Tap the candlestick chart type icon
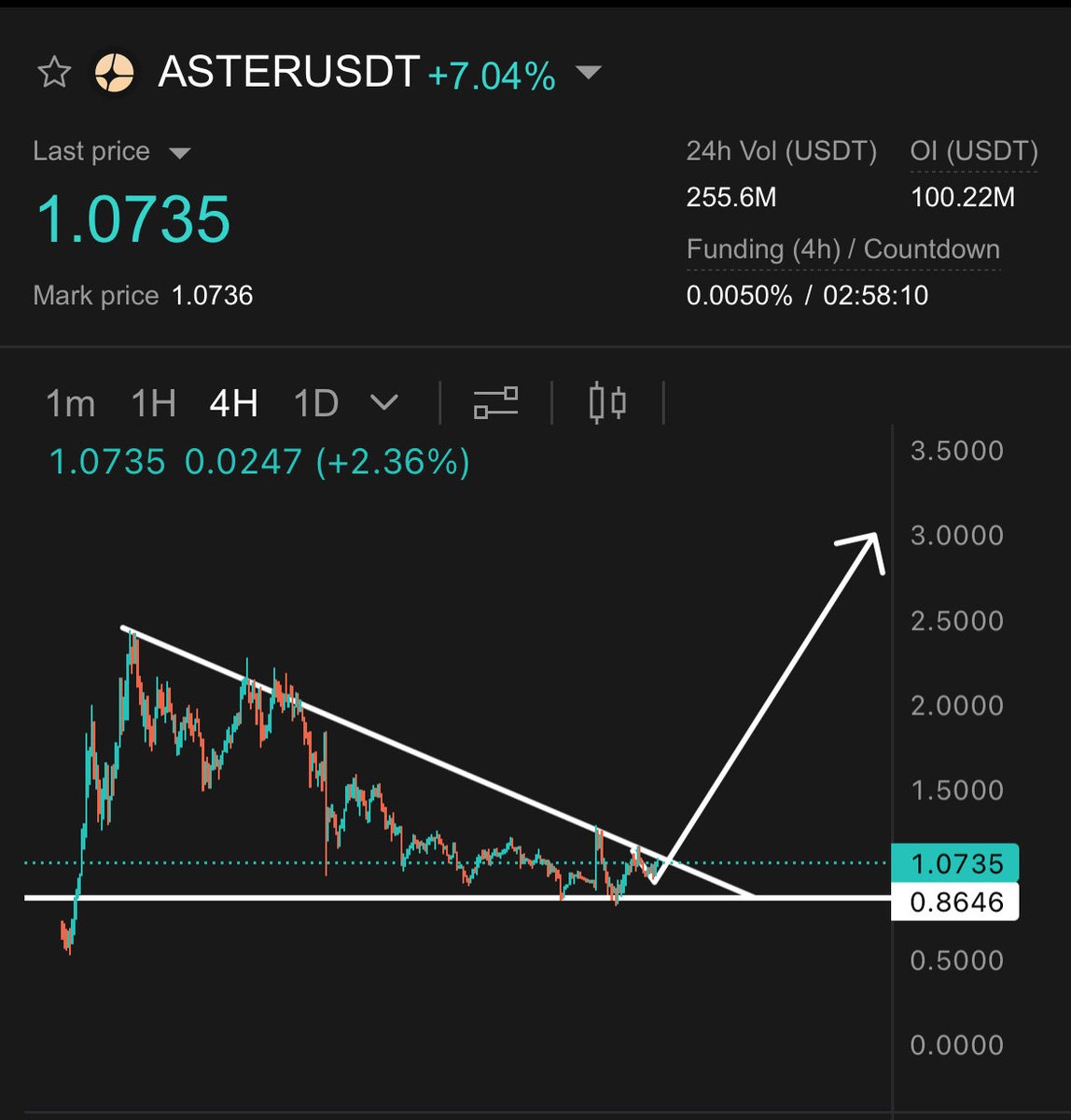Screen dimensions: 1071x1120 coord(607,403)
